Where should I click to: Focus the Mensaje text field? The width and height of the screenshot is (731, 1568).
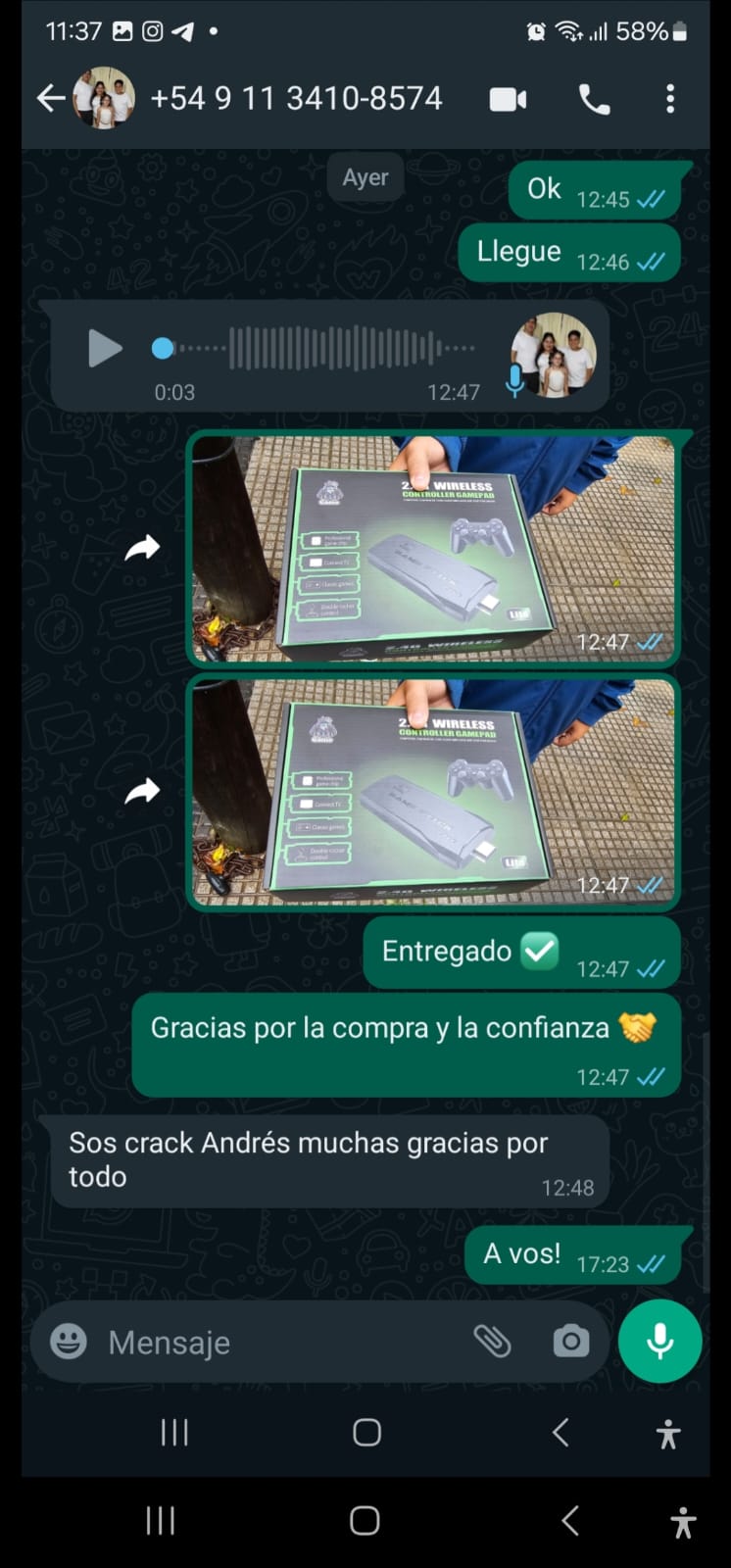pyautogui.click(x=284, y=1343)
